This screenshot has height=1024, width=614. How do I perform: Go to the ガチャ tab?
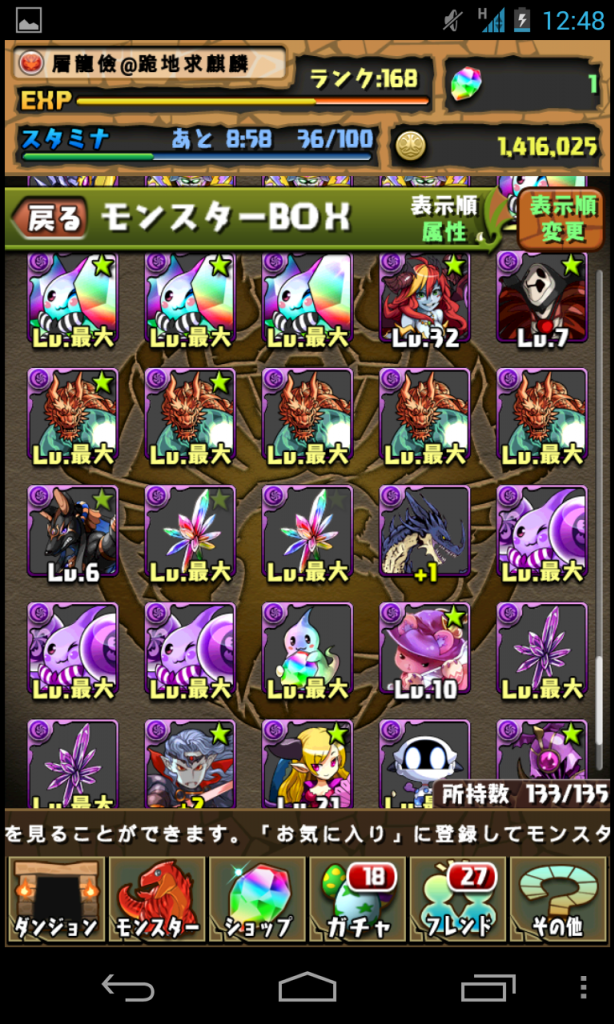pyautogui.click(x=357, y=899)
